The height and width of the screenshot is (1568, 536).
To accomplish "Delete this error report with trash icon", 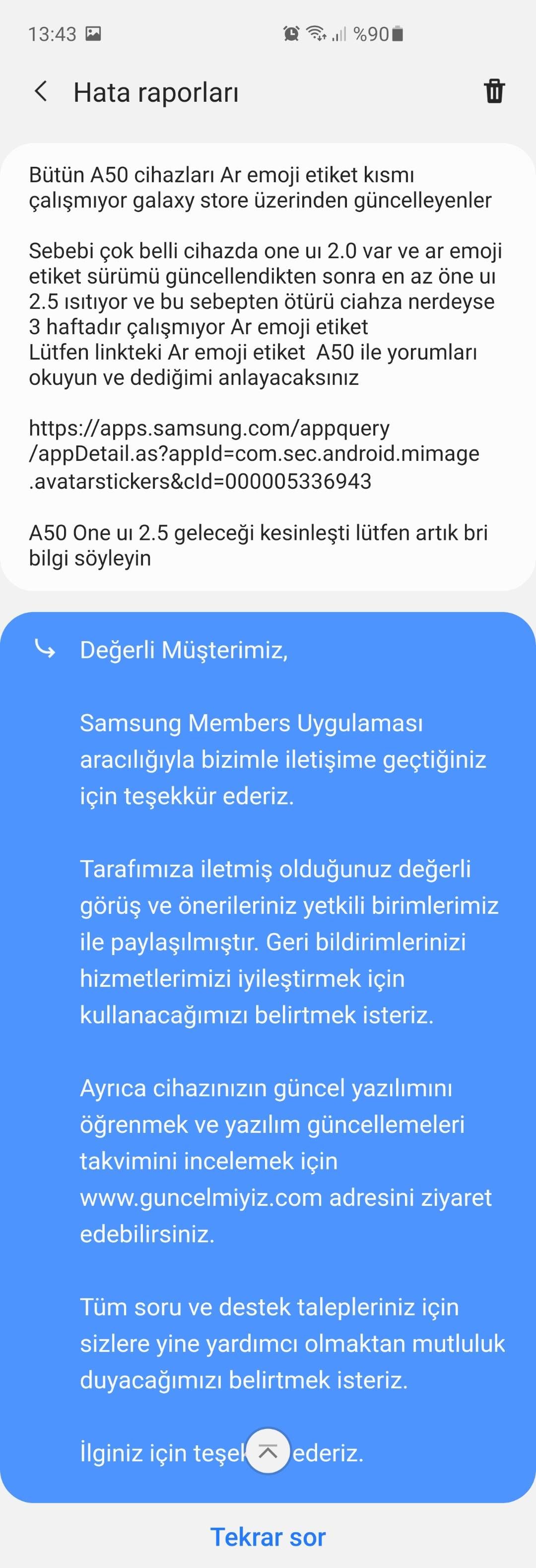I will [x=493, y=91].
